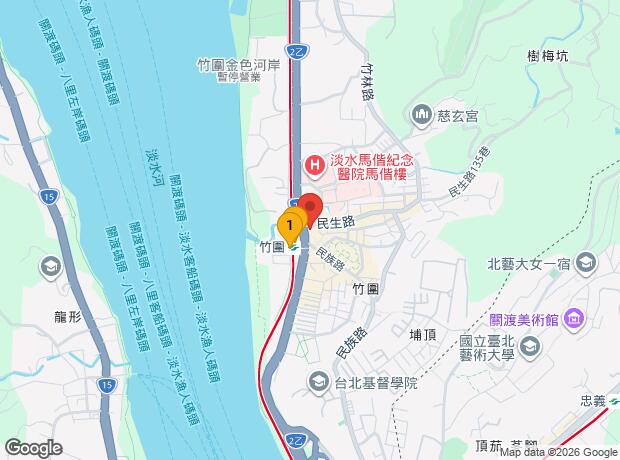Viewport: 620px width, 460px height.
Task: Select the red location pin
Action: [307, 205]
